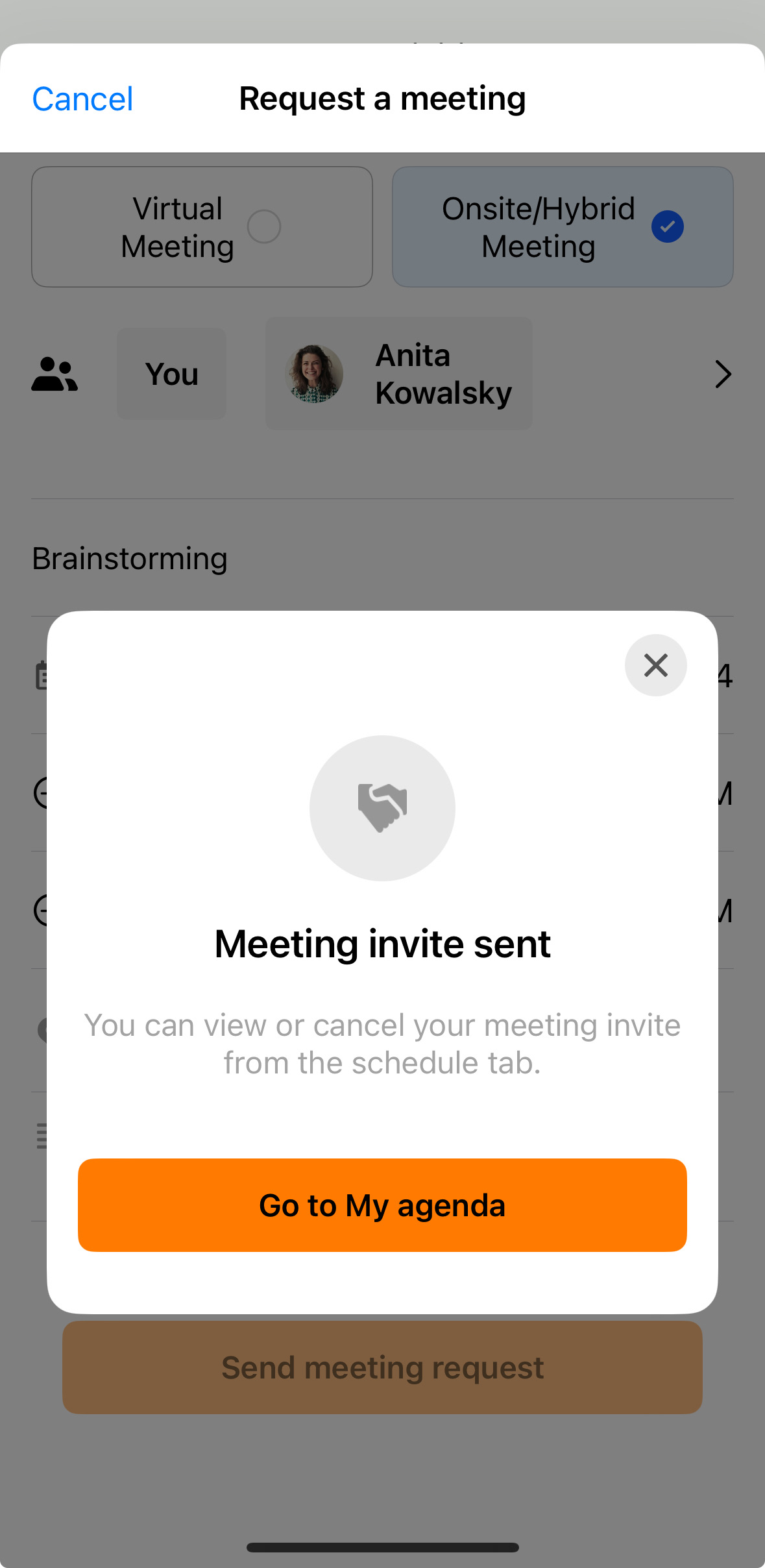765x1568 pixels.
Task: Tap the Send meeting request button
Action: [x=382, y=1367]
